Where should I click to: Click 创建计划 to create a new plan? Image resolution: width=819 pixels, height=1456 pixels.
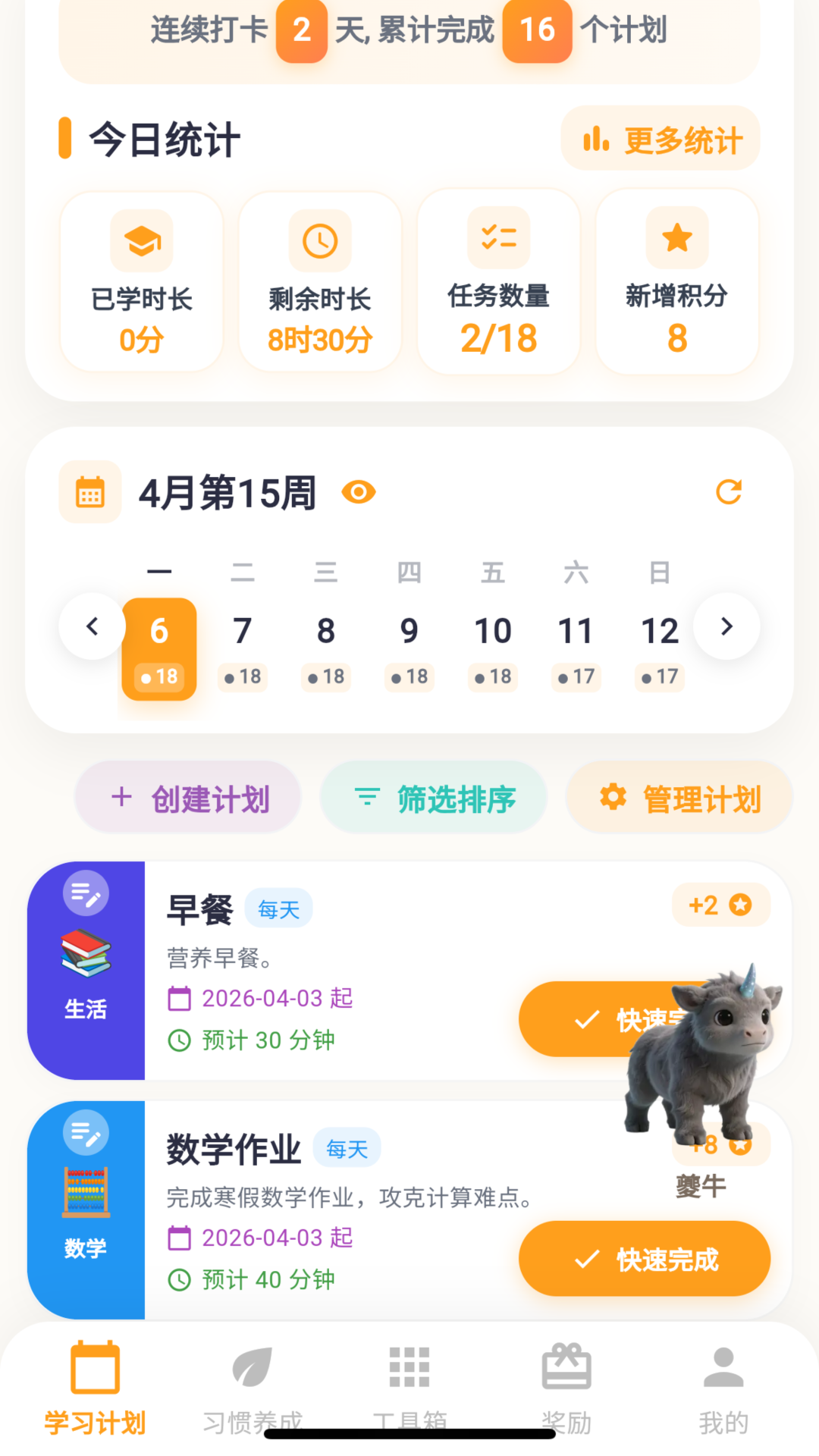(x=187, y=797)
